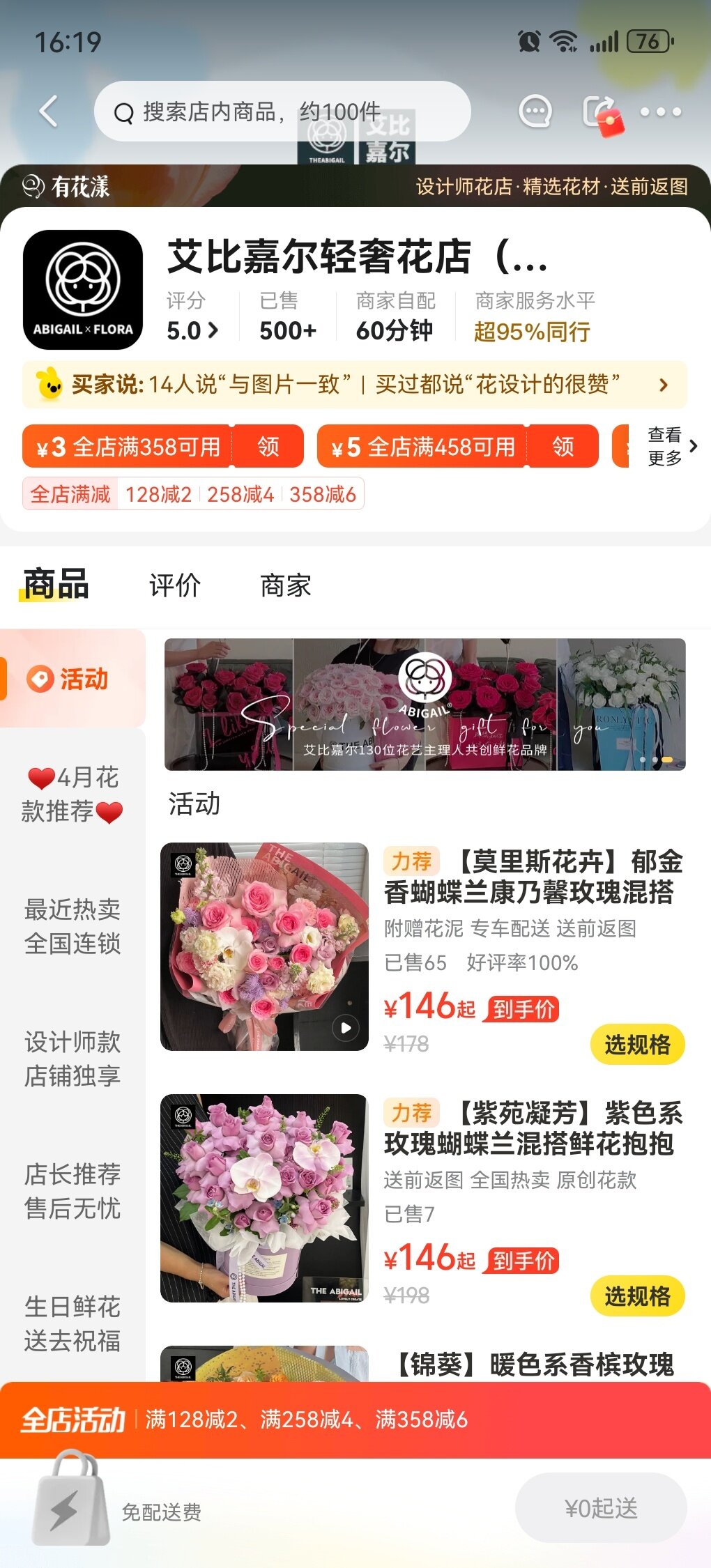
Task: Switch to the 商家 tab
Action: [x=285, y=585]
